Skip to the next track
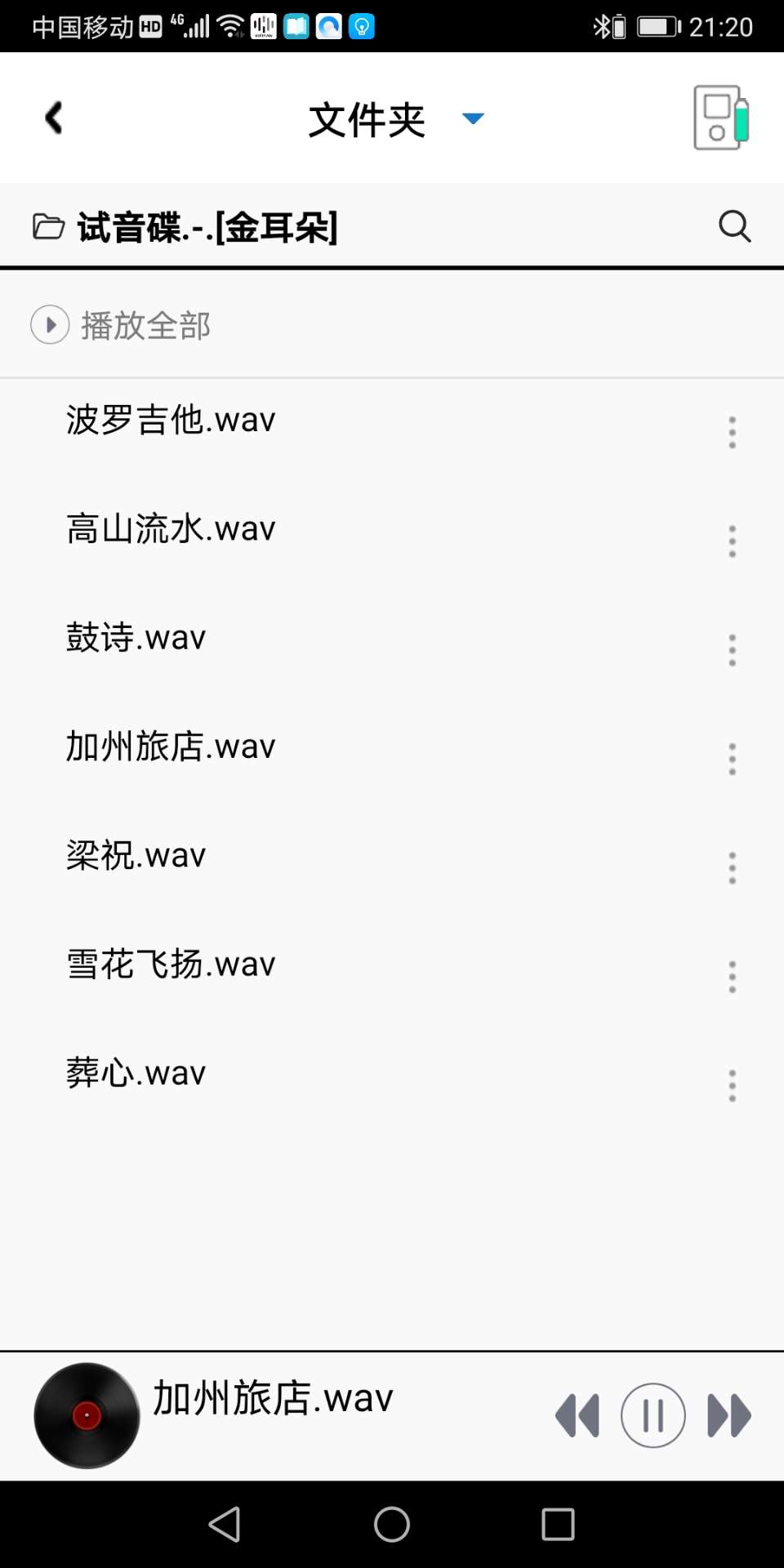The height and width of the screenshot is (1568, 784). point(728,1415)
